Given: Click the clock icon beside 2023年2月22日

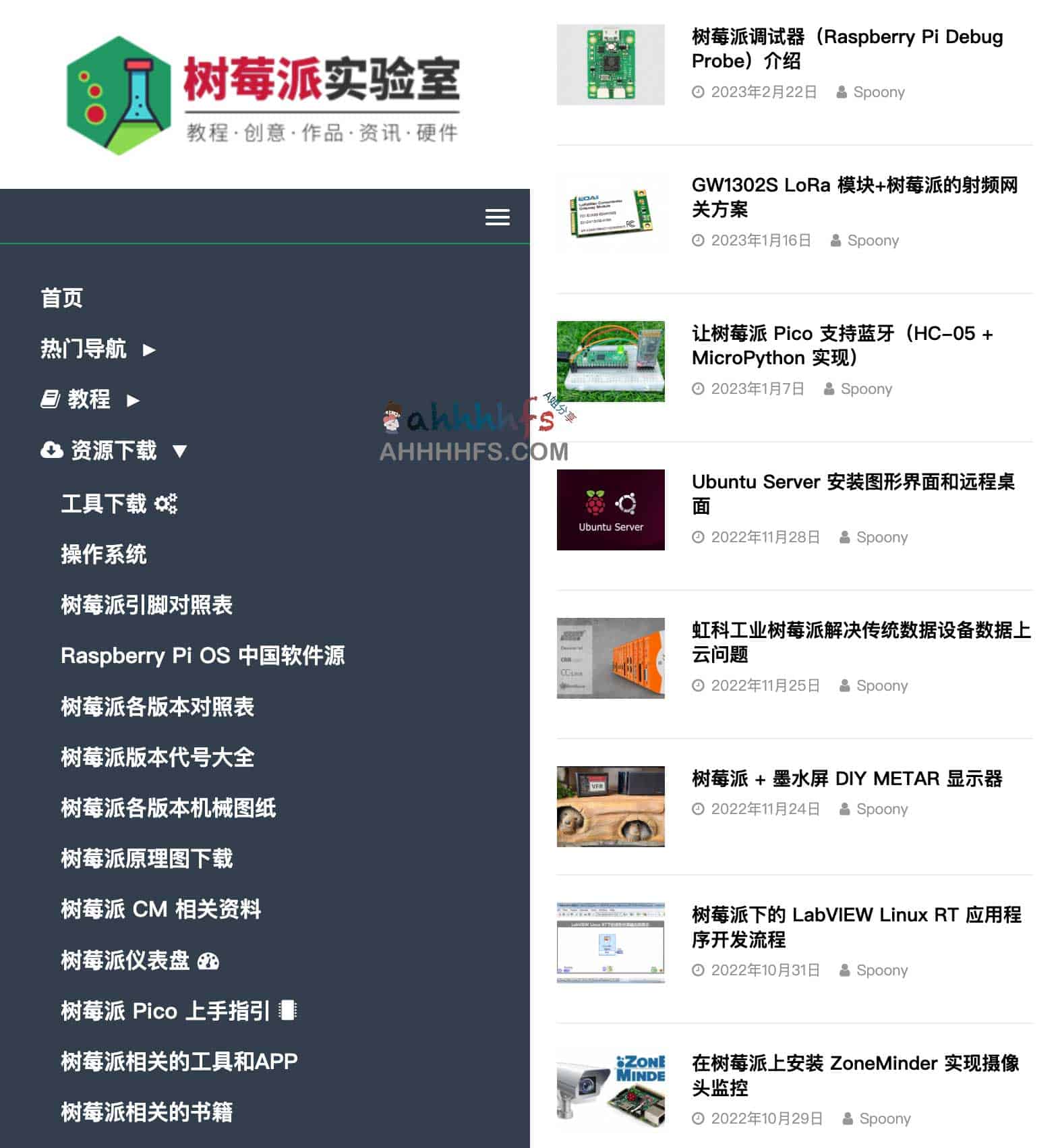Looking at the screenshot, I should [697, 92].
